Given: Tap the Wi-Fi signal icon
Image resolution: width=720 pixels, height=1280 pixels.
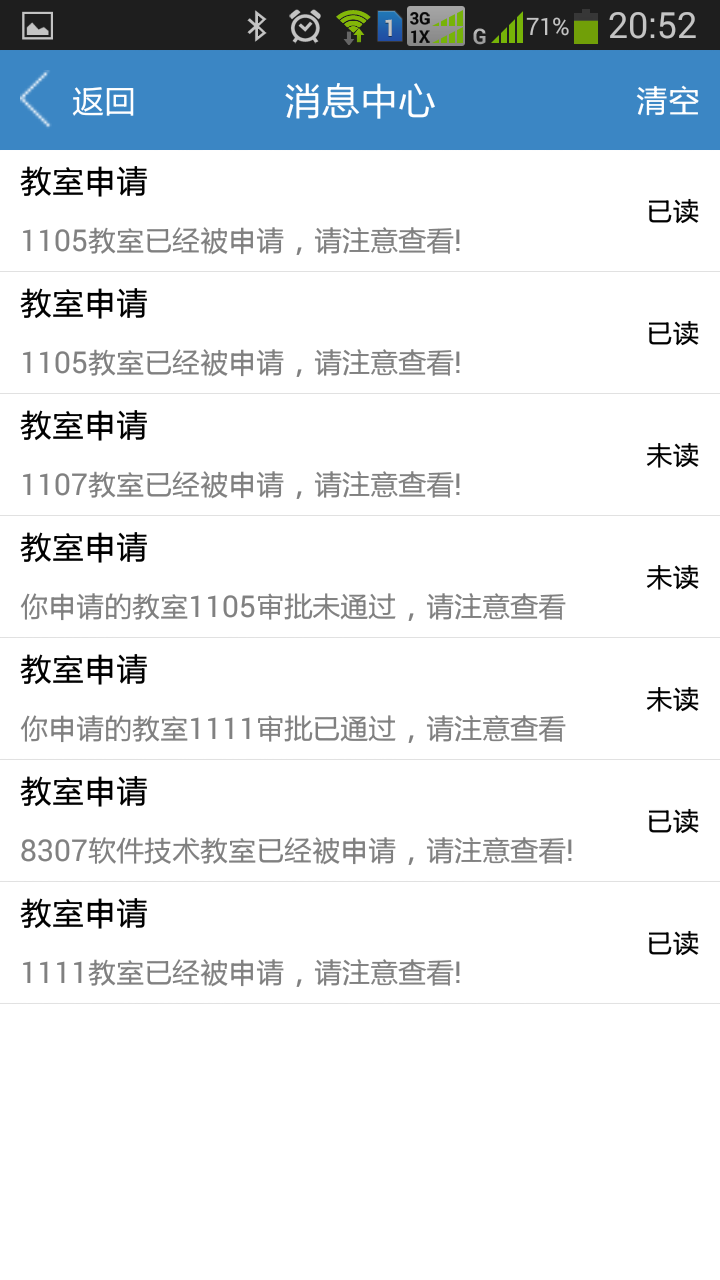Looking at the screenshot, I should click(x=350, y=27).
